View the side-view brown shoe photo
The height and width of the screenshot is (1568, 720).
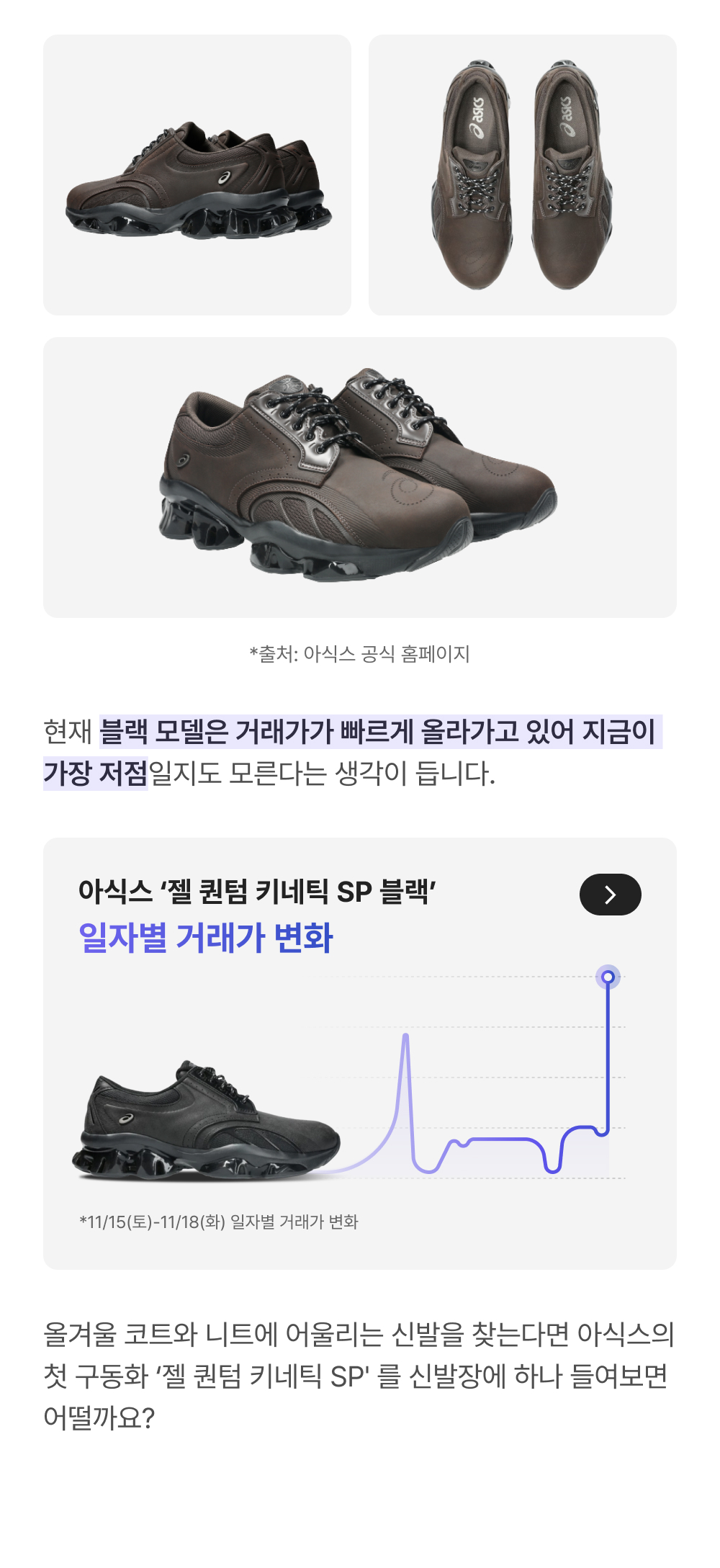click(x=197, y=175)
